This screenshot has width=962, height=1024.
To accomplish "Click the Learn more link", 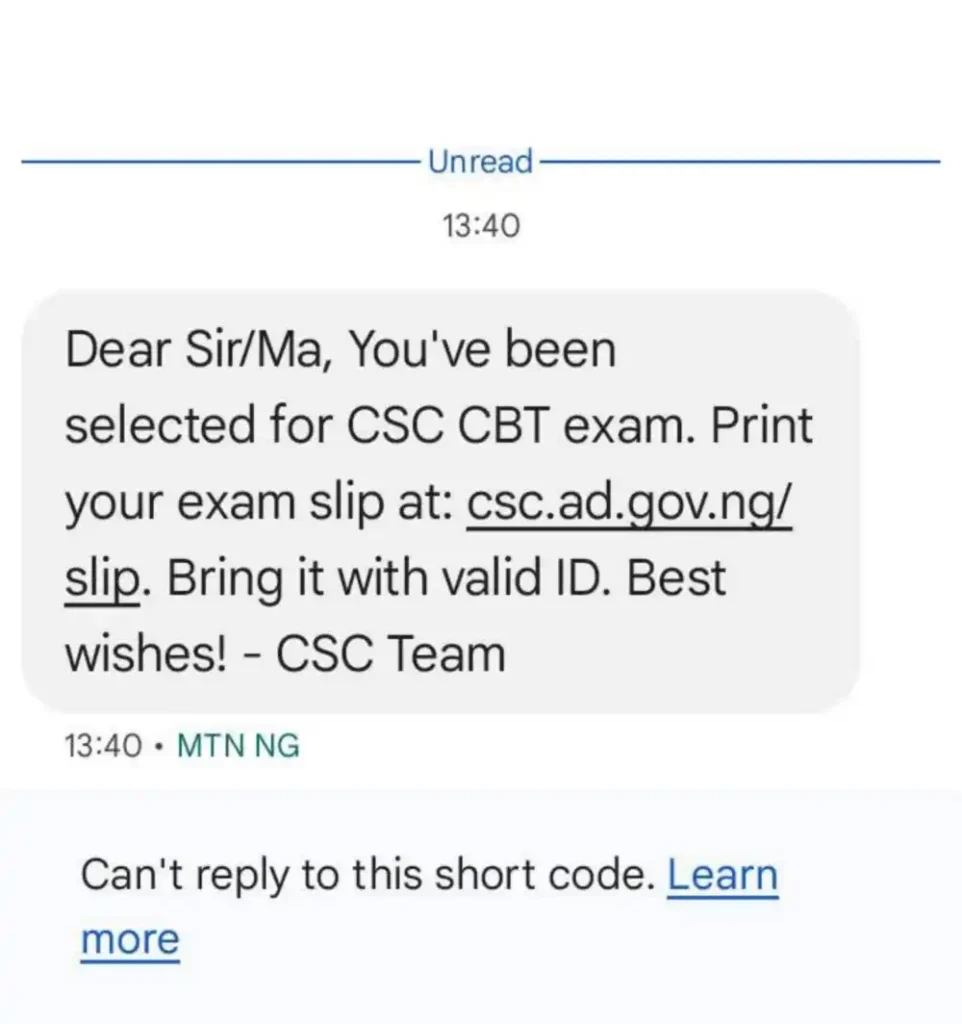I will [x=723, y=874].
